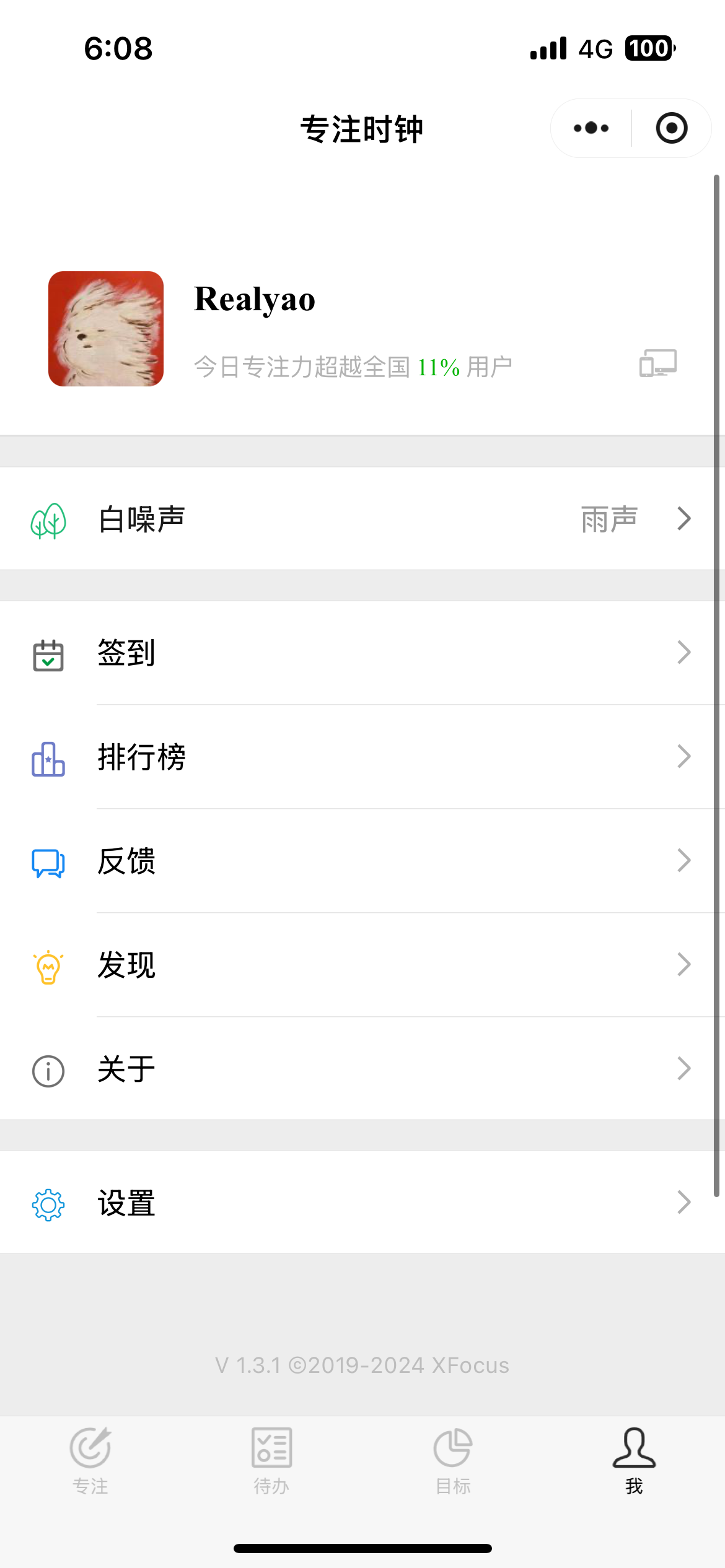Open the 签到 check-in page

[362, 653]
